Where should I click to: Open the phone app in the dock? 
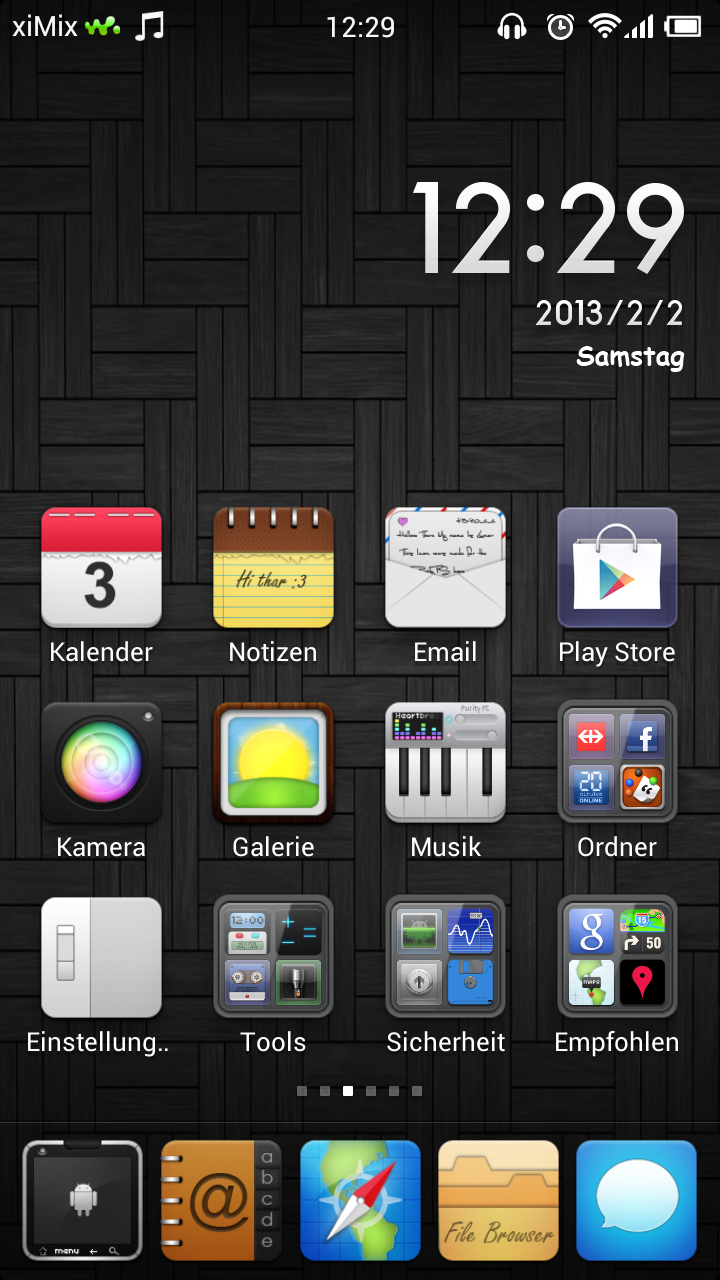pyautogui.click(x=82, y=1200)
